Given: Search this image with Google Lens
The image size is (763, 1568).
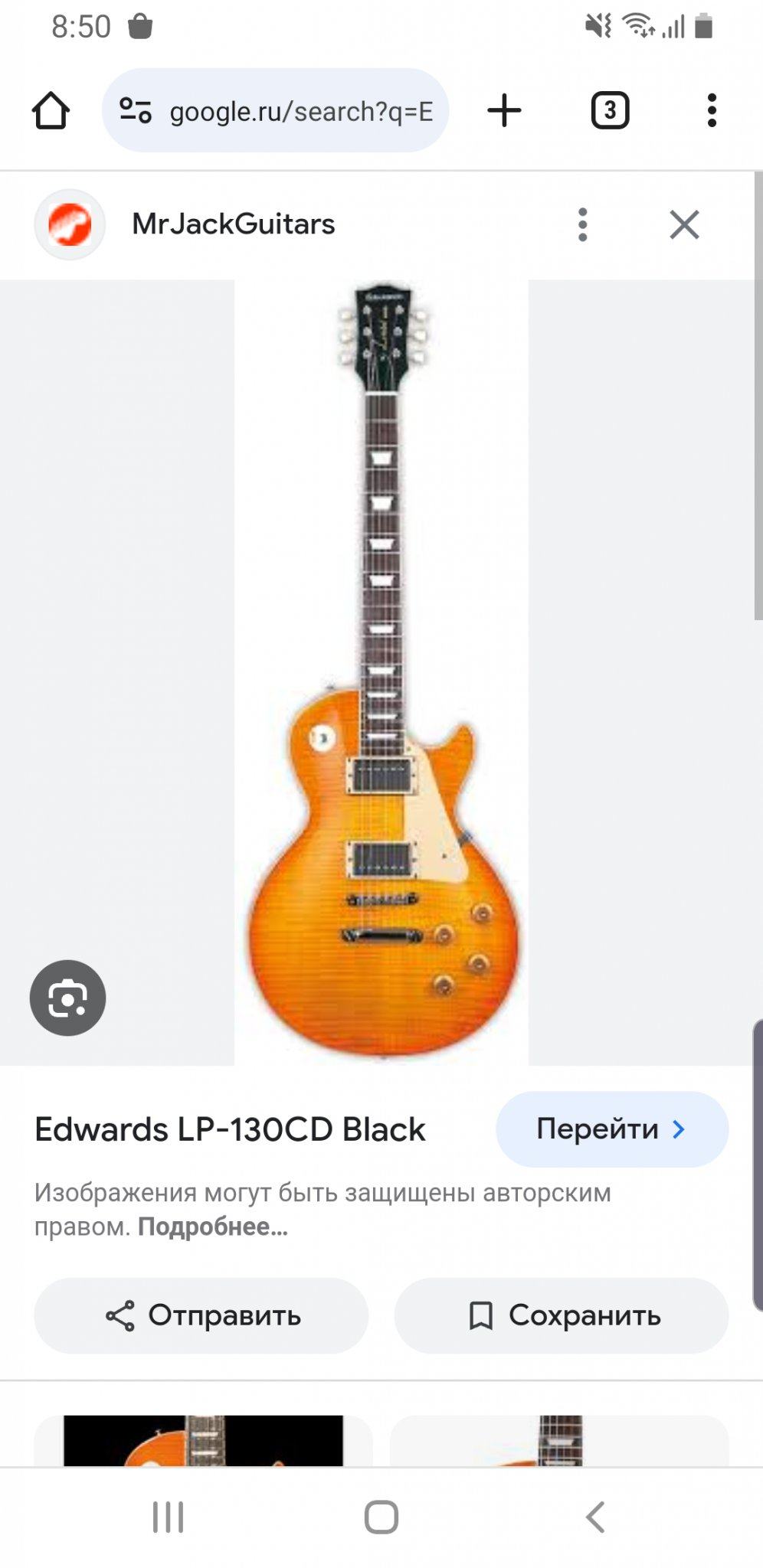Looking at the screenshot, I should click(x=67, y=998).
